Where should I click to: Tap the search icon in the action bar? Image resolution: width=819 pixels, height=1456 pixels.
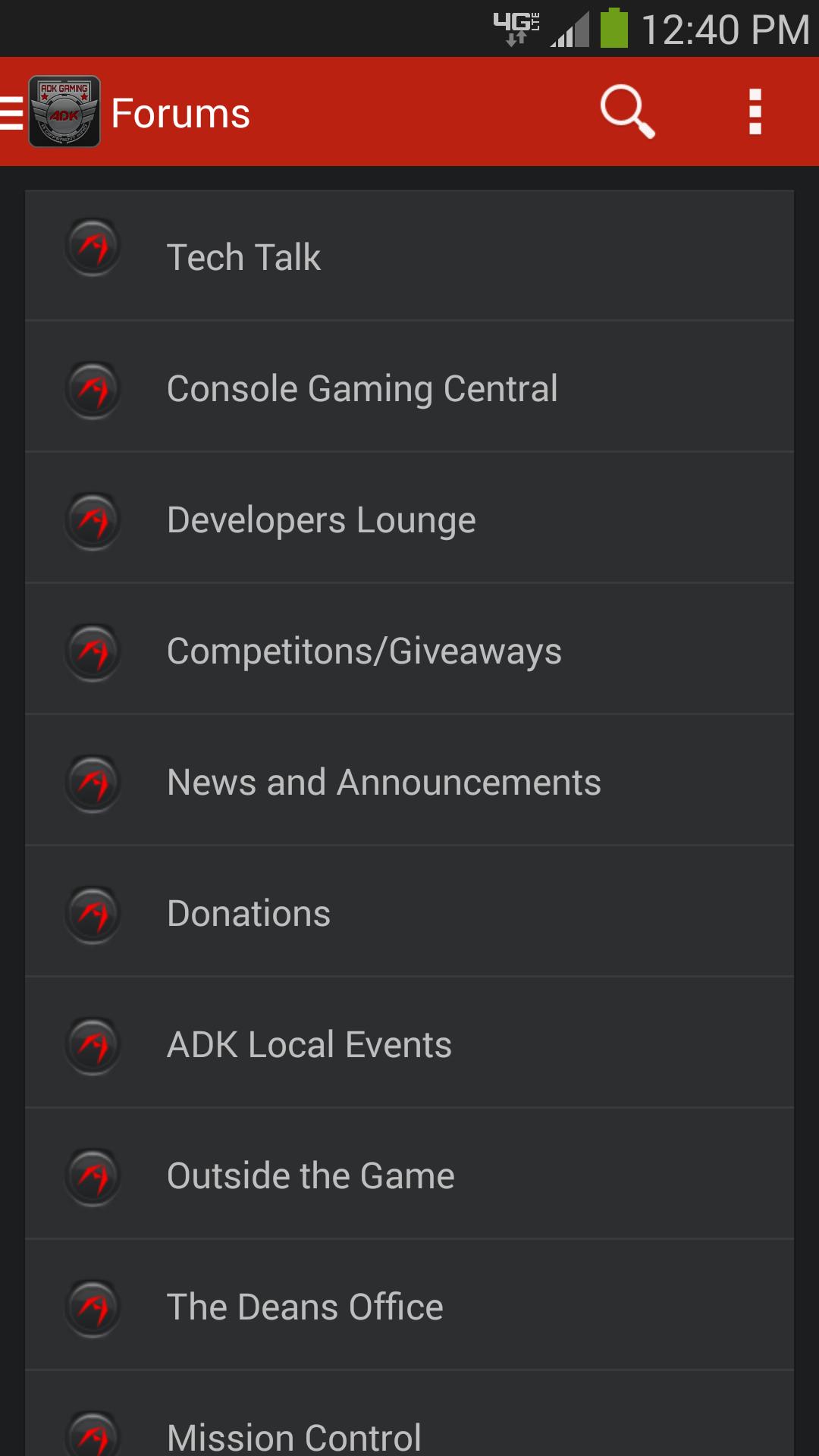(626, 114)
